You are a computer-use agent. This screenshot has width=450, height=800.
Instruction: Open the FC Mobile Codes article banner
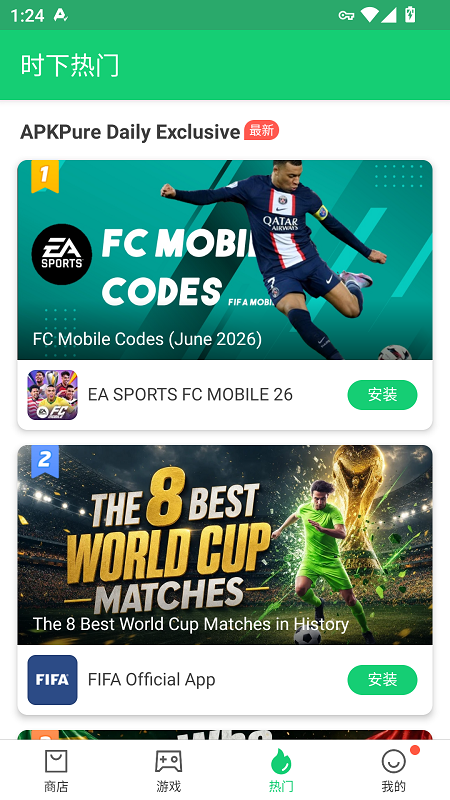coord(225,260)
